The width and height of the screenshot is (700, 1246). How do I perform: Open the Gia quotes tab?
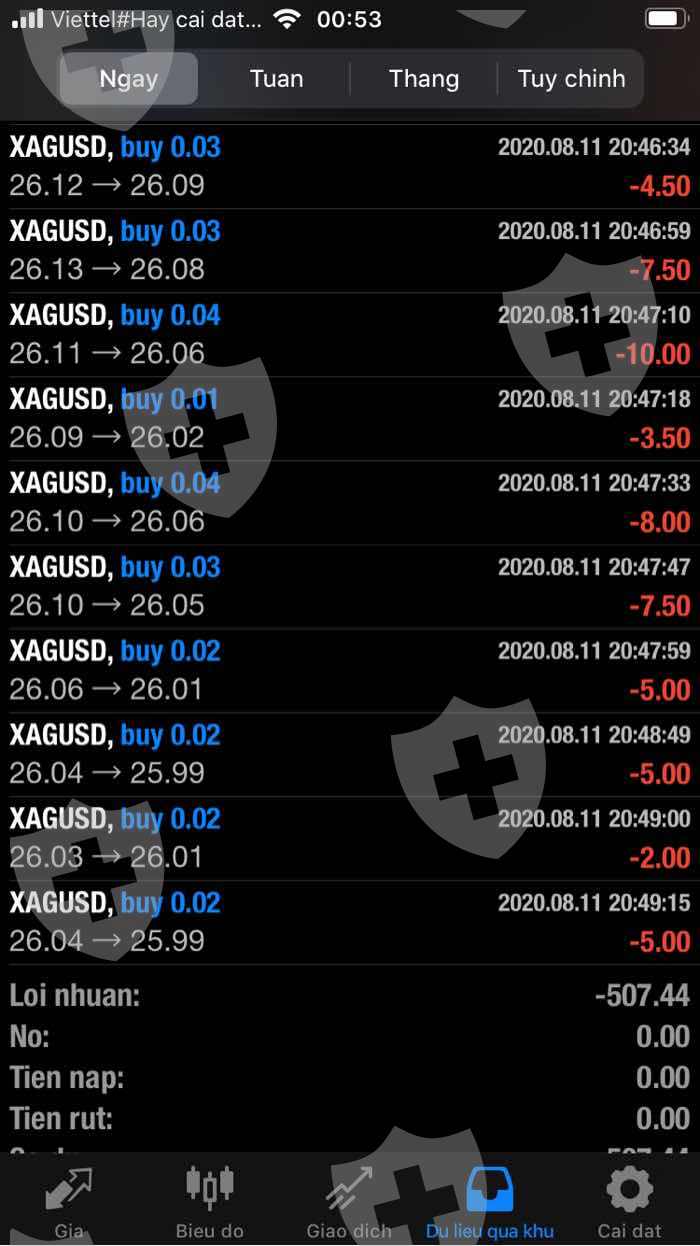[x=69, y=1201]
